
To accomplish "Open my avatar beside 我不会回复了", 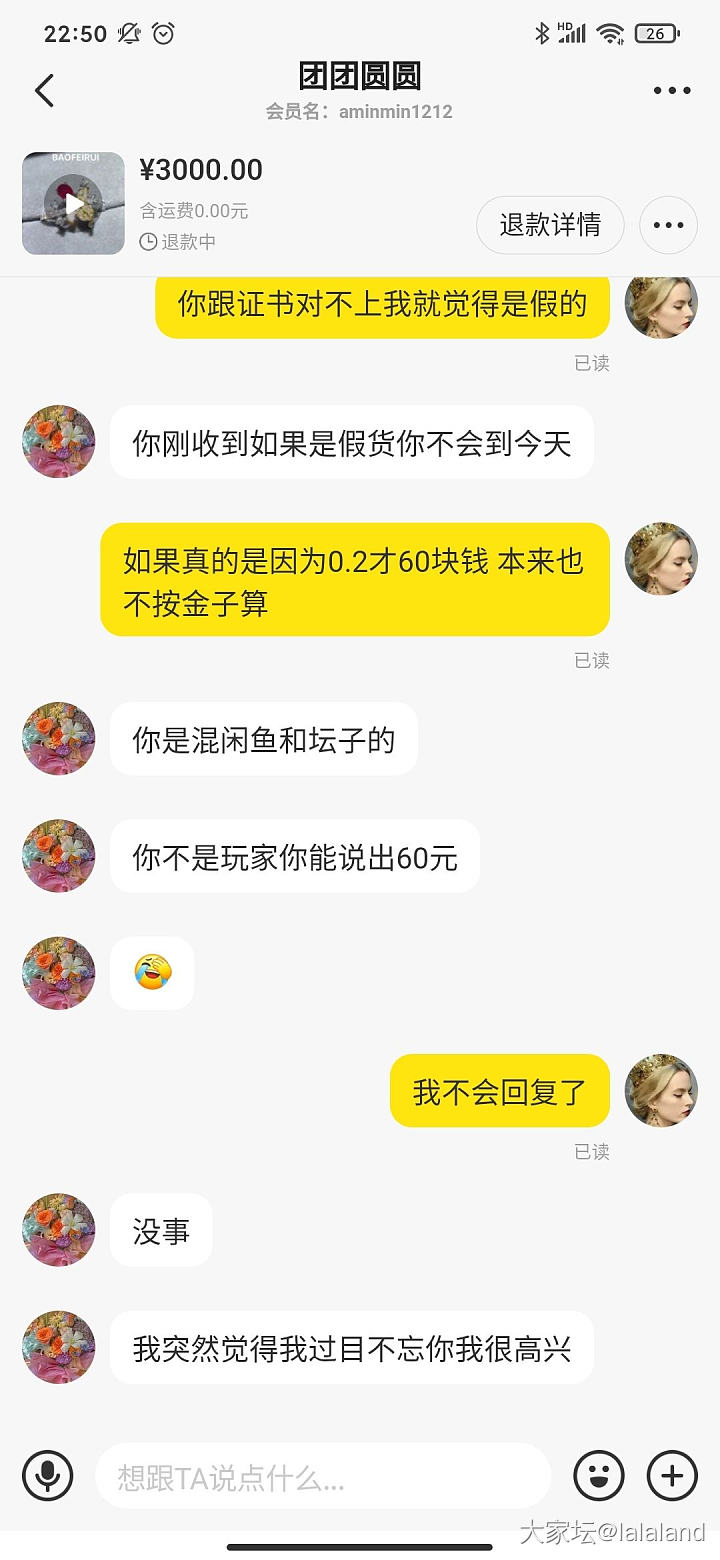I will (661, 1091).
